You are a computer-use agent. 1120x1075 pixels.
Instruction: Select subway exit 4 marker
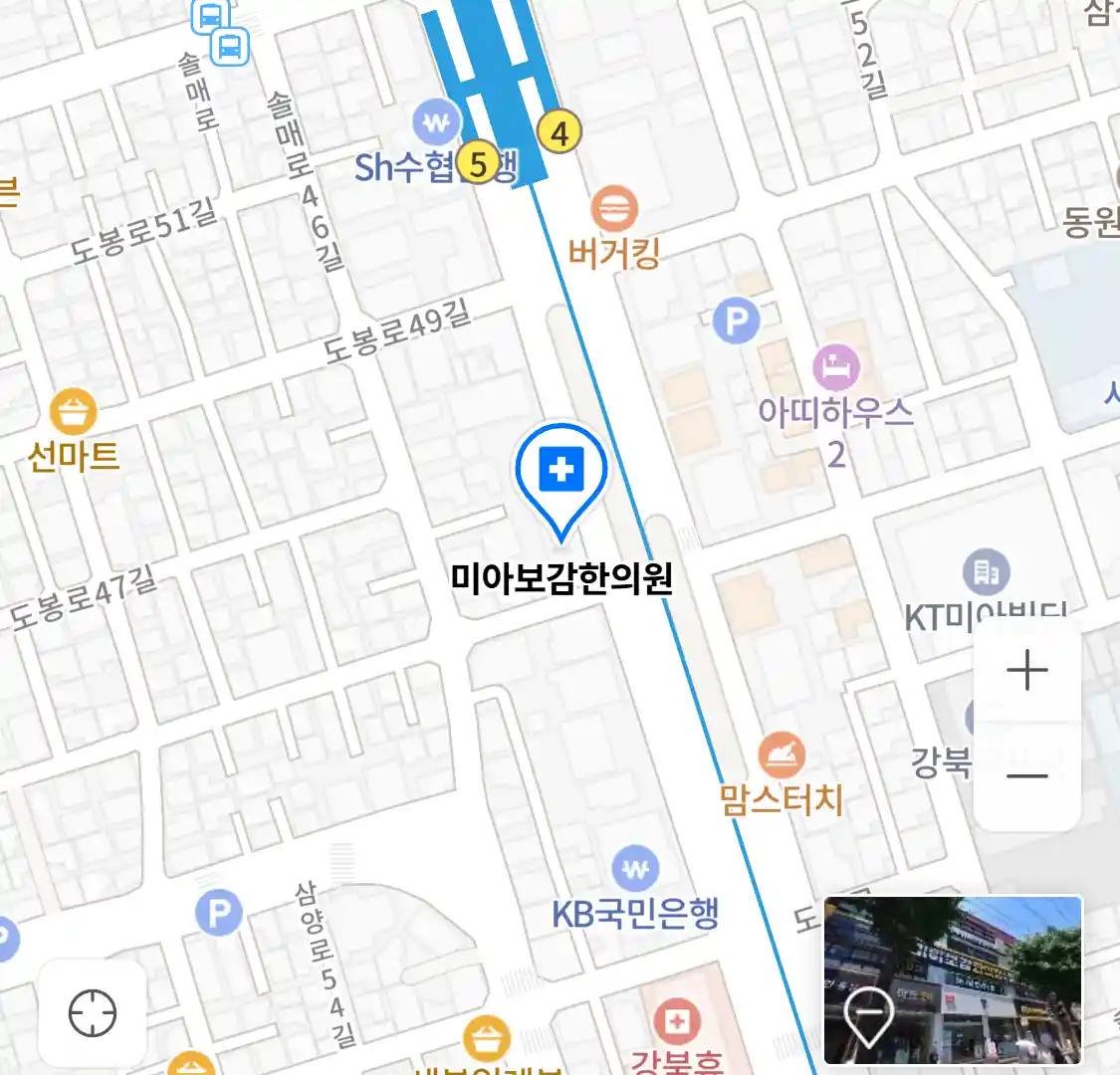click(x=560, y=132)
